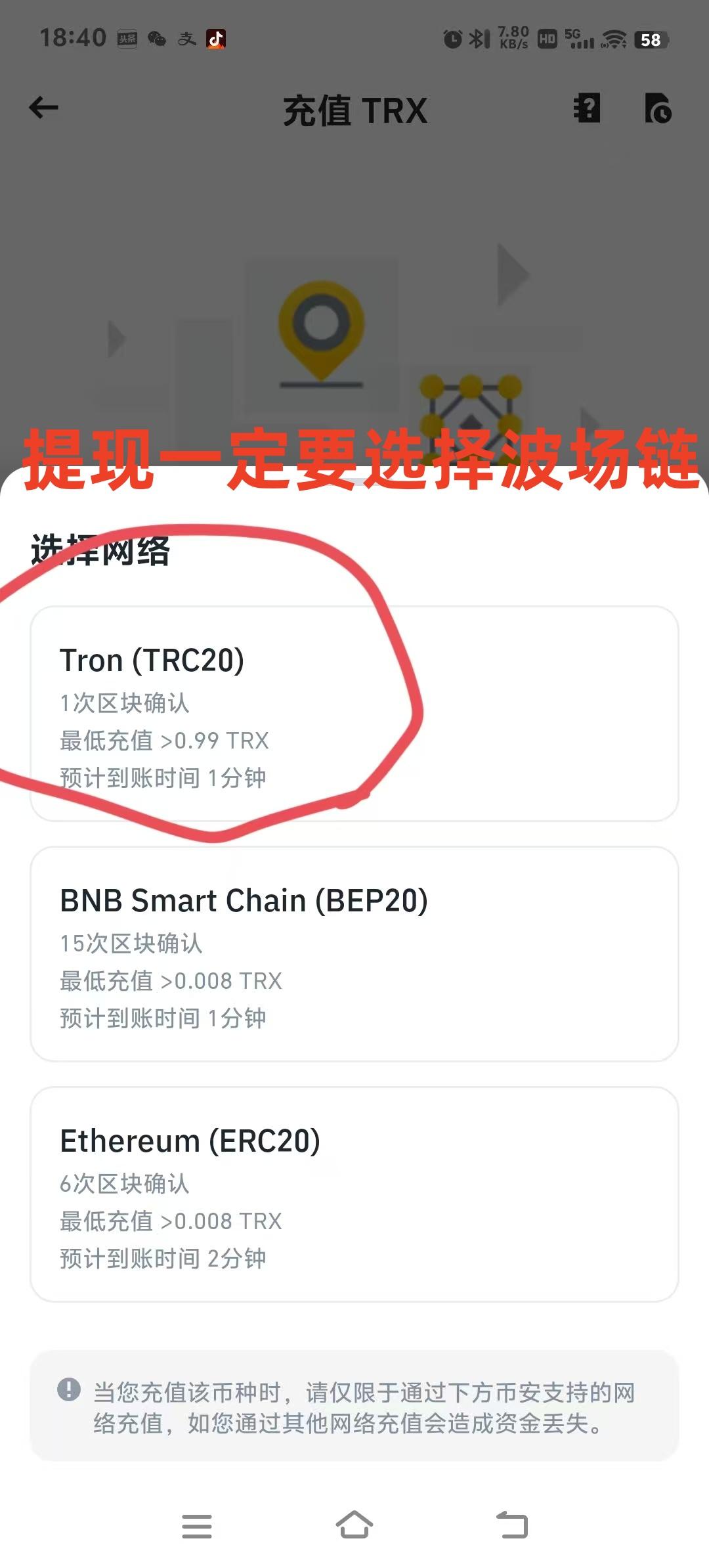
Task: Select the Ethereum (ERC20) network option
Action: pos(354,1194)
